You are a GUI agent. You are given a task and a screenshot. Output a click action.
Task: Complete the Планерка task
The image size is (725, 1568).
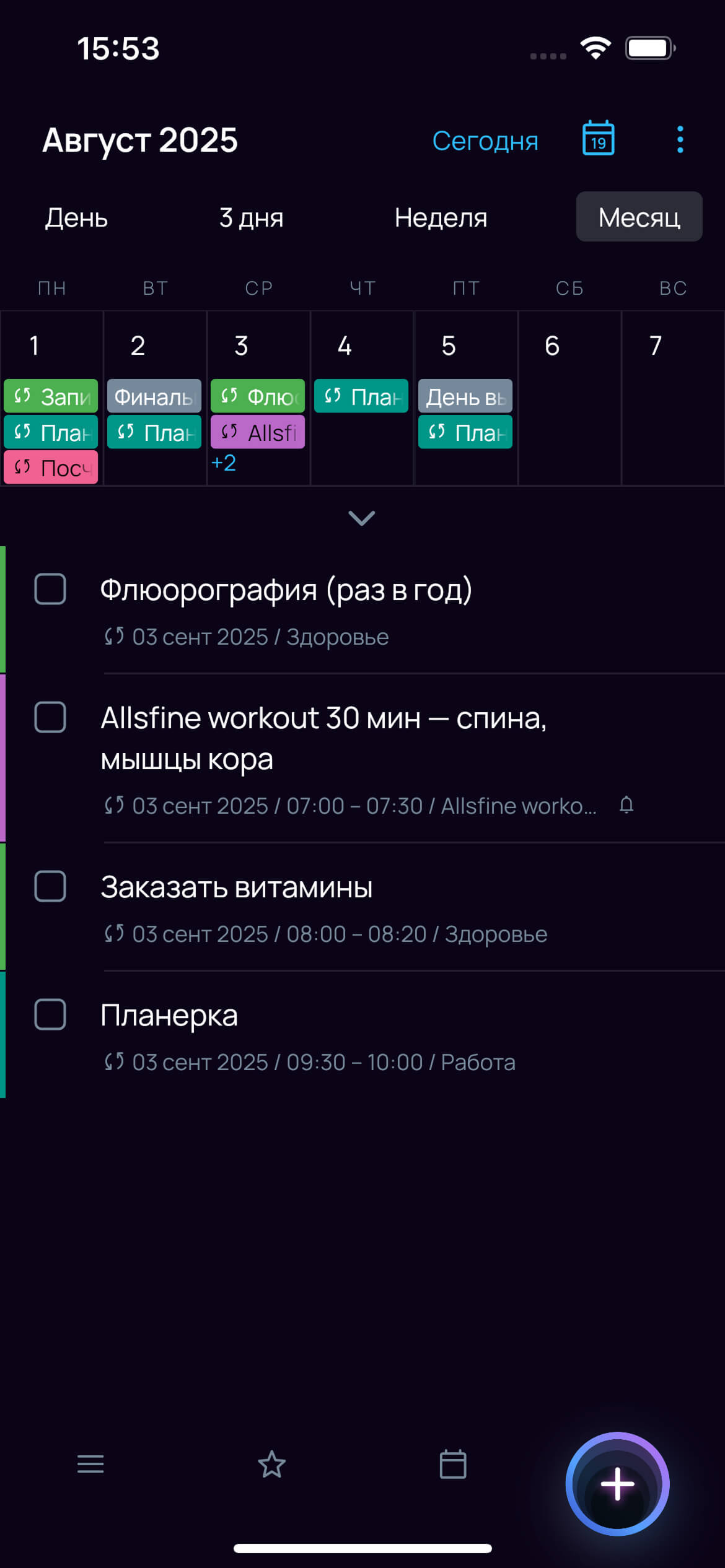[x=50, y=1014]
